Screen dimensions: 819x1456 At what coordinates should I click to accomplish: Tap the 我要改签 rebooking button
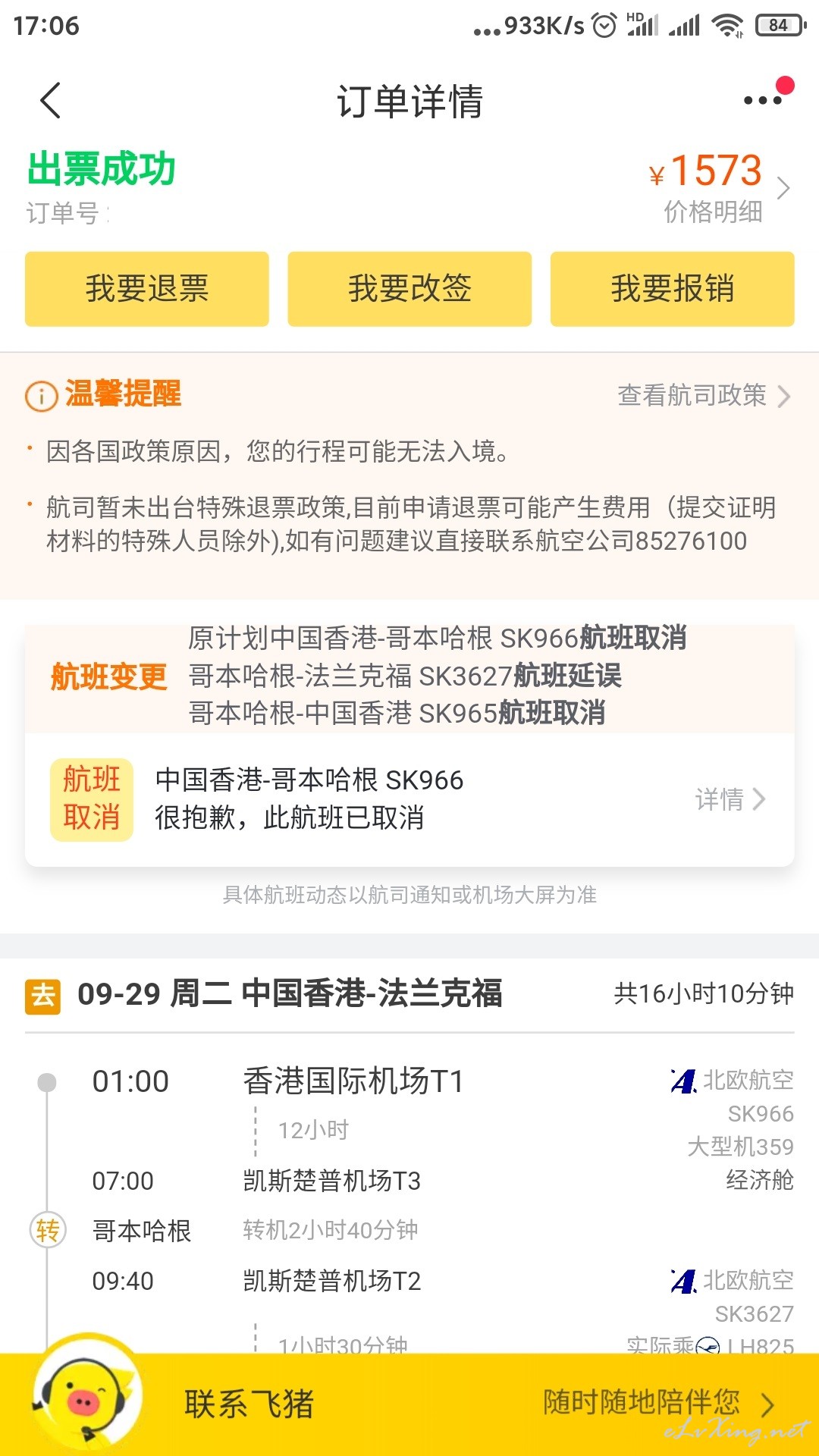[409, 289]
